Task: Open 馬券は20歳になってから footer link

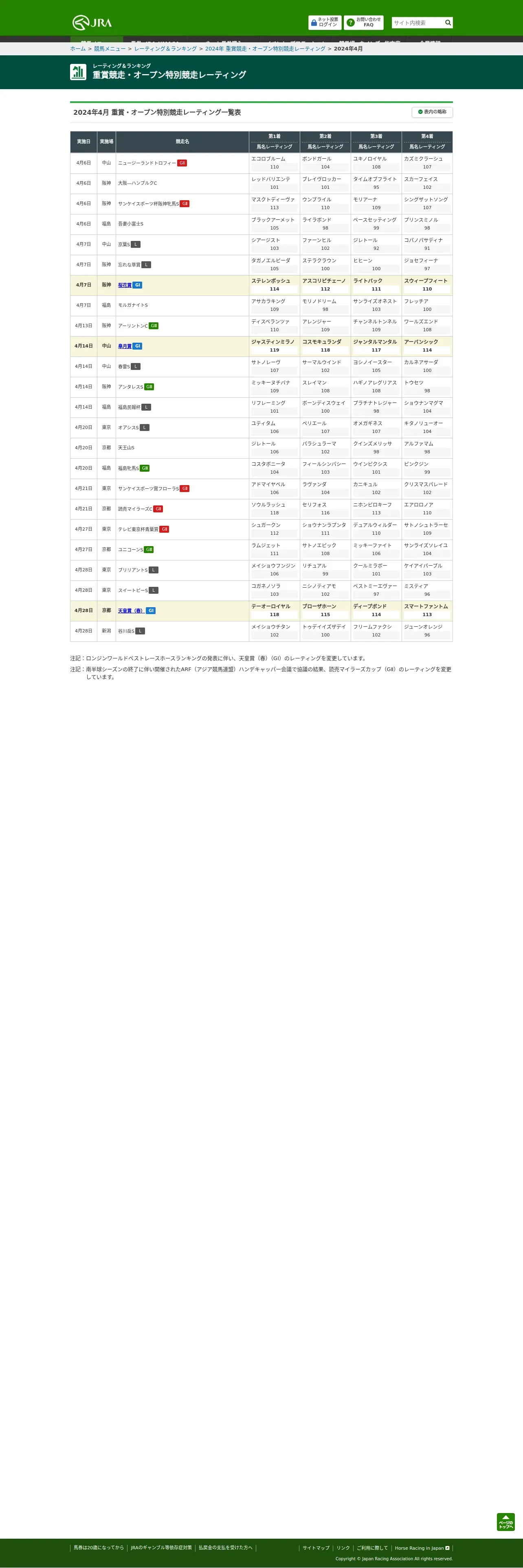Action: [99, 1547]
